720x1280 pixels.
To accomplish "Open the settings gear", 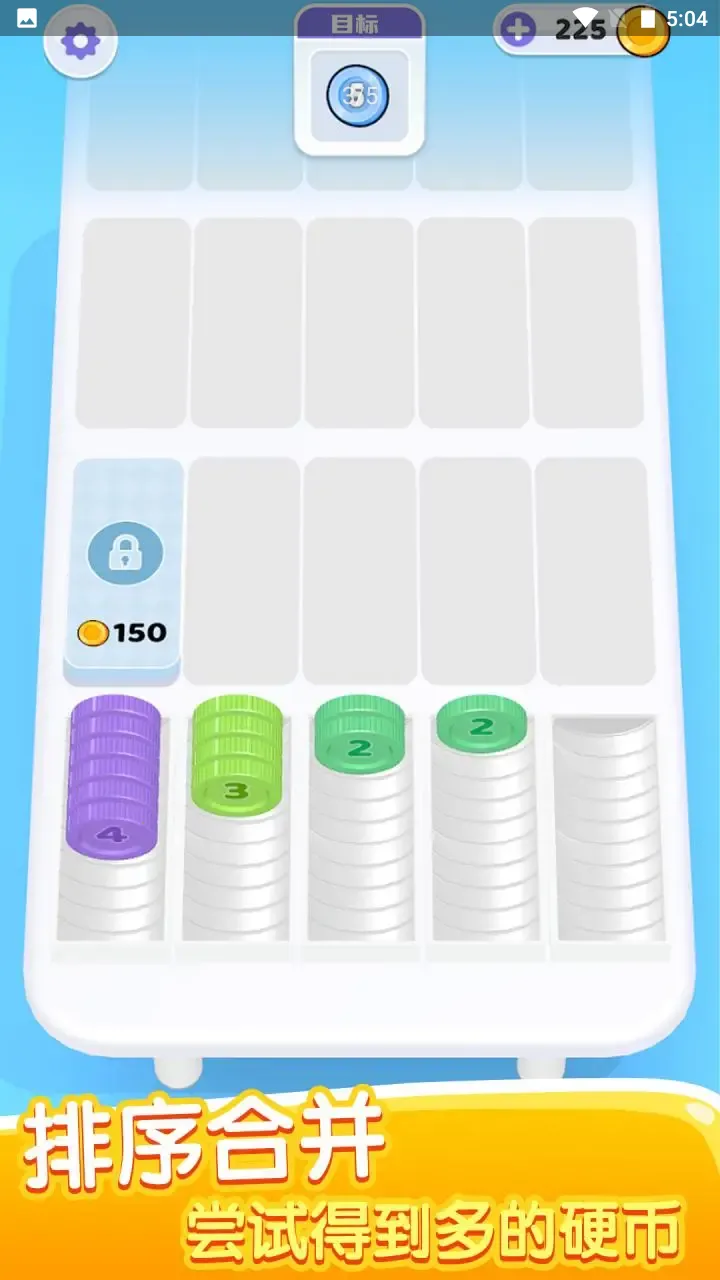I will (x=79, y=41).
